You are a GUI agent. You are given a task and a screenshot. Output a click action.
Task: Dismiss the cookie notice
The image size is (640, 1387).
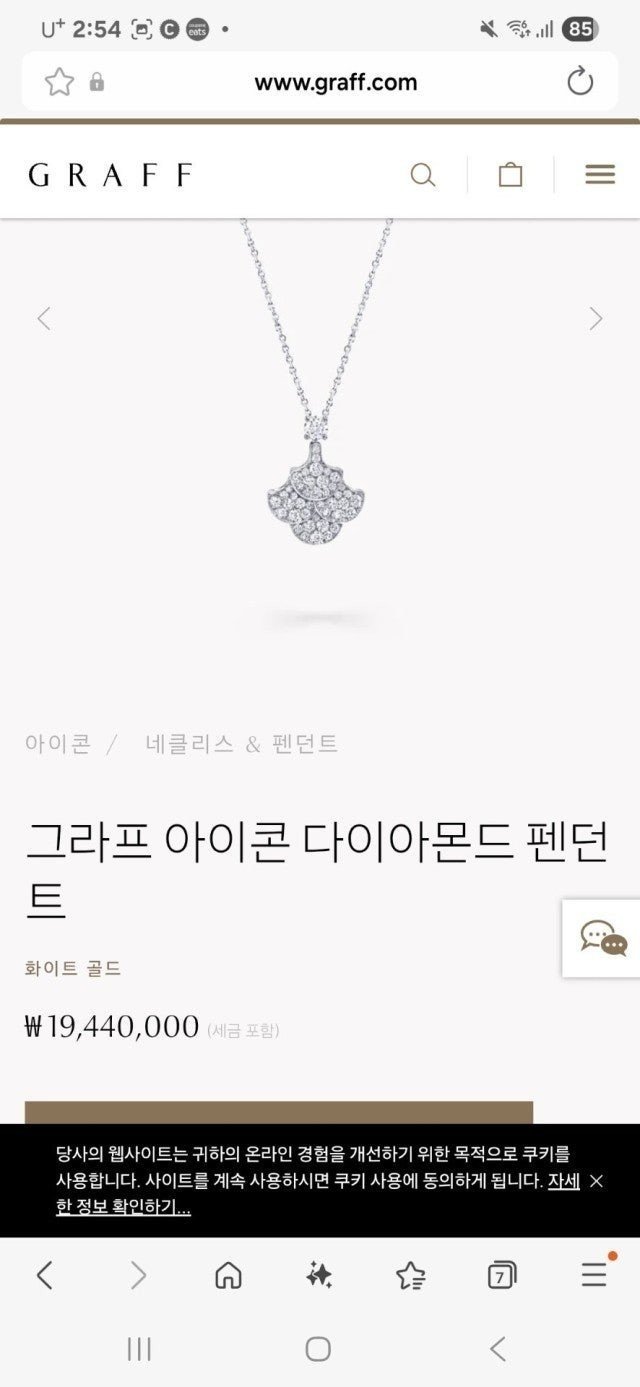[596, 1181]
